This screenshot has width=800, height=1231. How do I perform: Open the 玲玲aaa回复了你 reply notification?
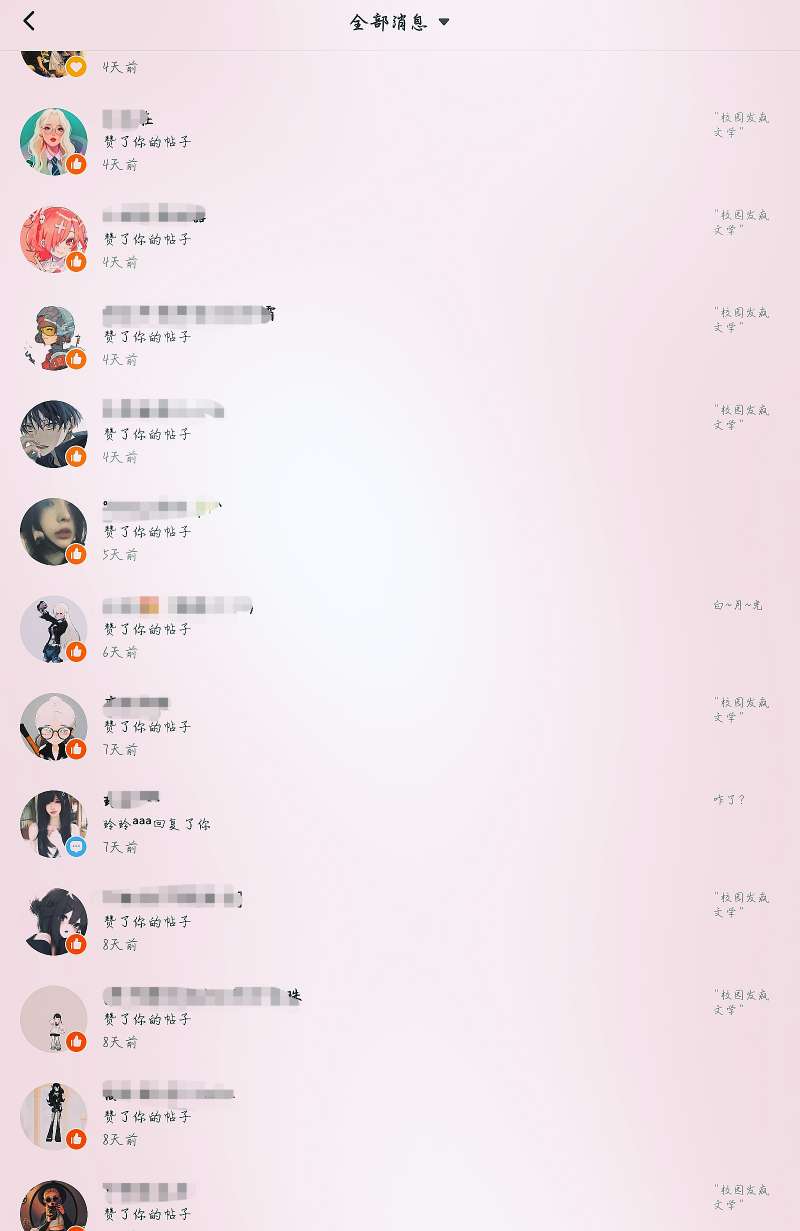tap(157, 825)
